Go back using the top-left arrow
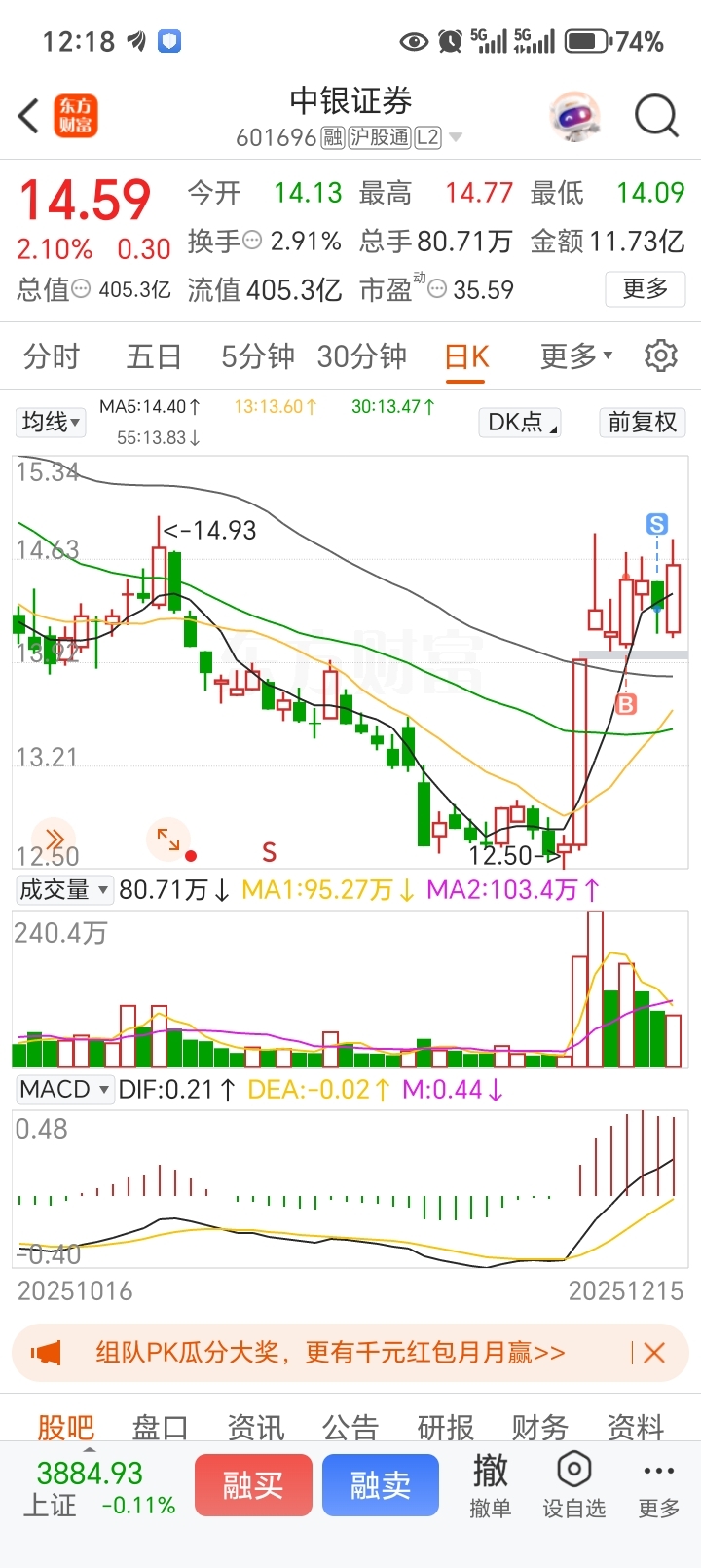This screenshot has width=701, height=1568. click(28, 116)
